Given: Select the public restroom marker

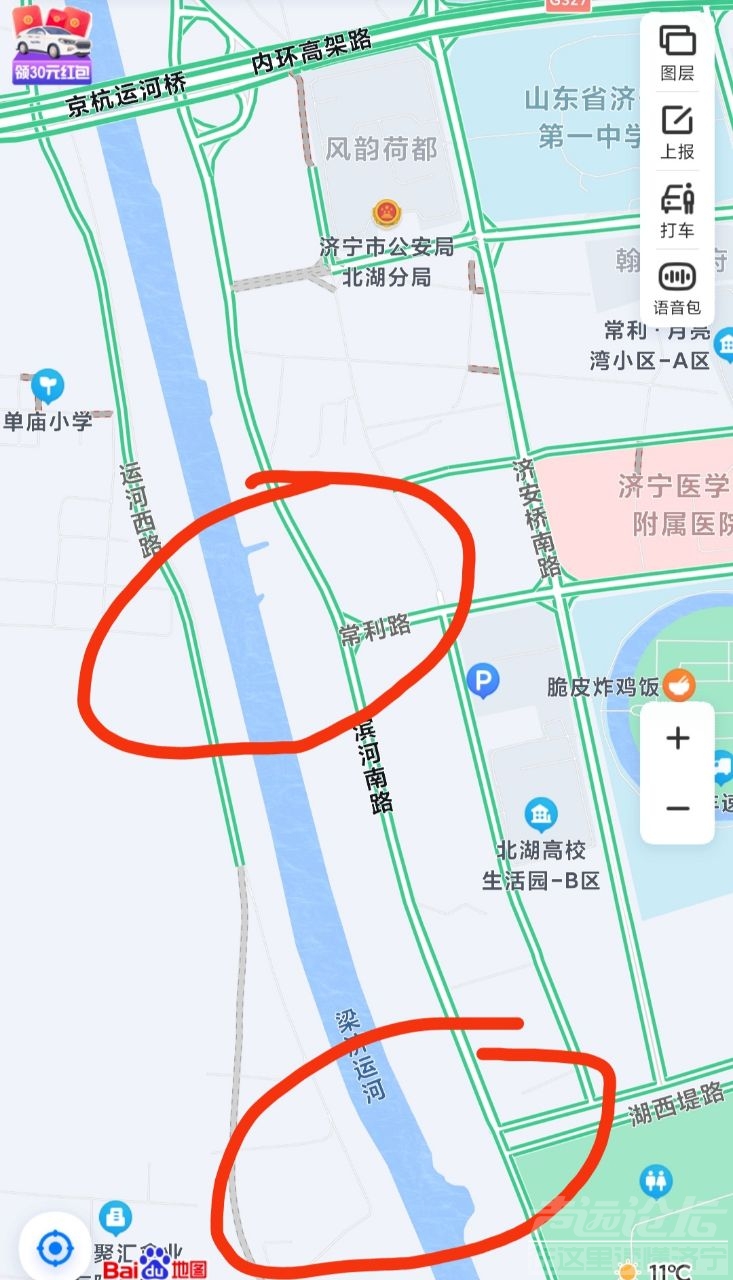Looking at the screenshot, I should [656, 1181].
